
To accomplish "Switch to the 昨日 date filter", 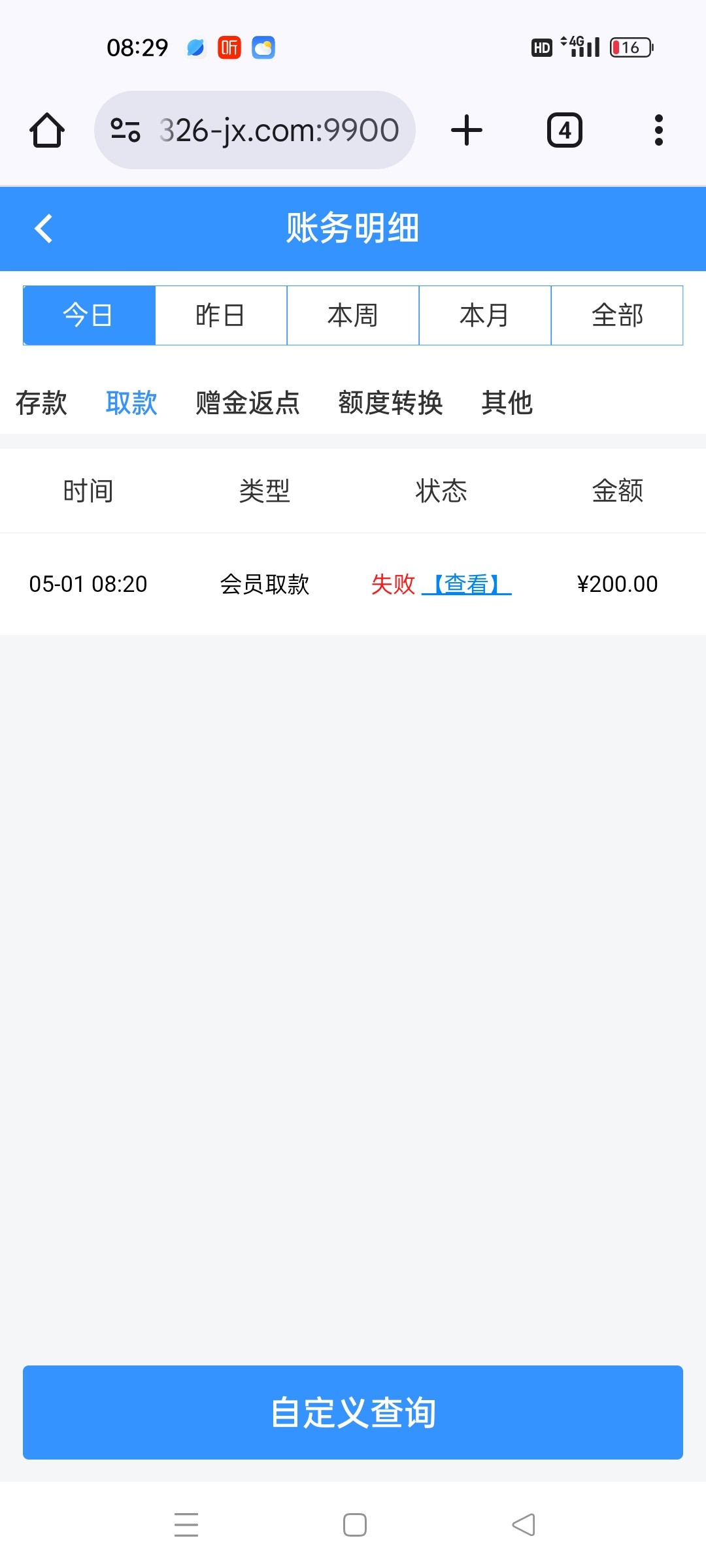I will click(x=221, y=316).
